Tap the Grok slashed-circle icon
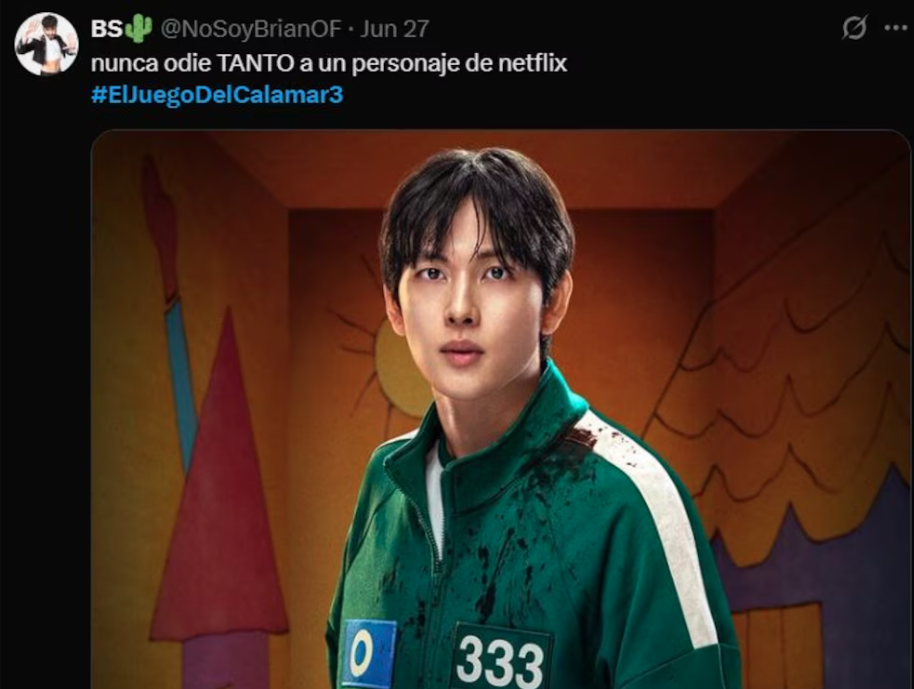The height and width of the screenshot is (689, 914). (x=854, y=28)
